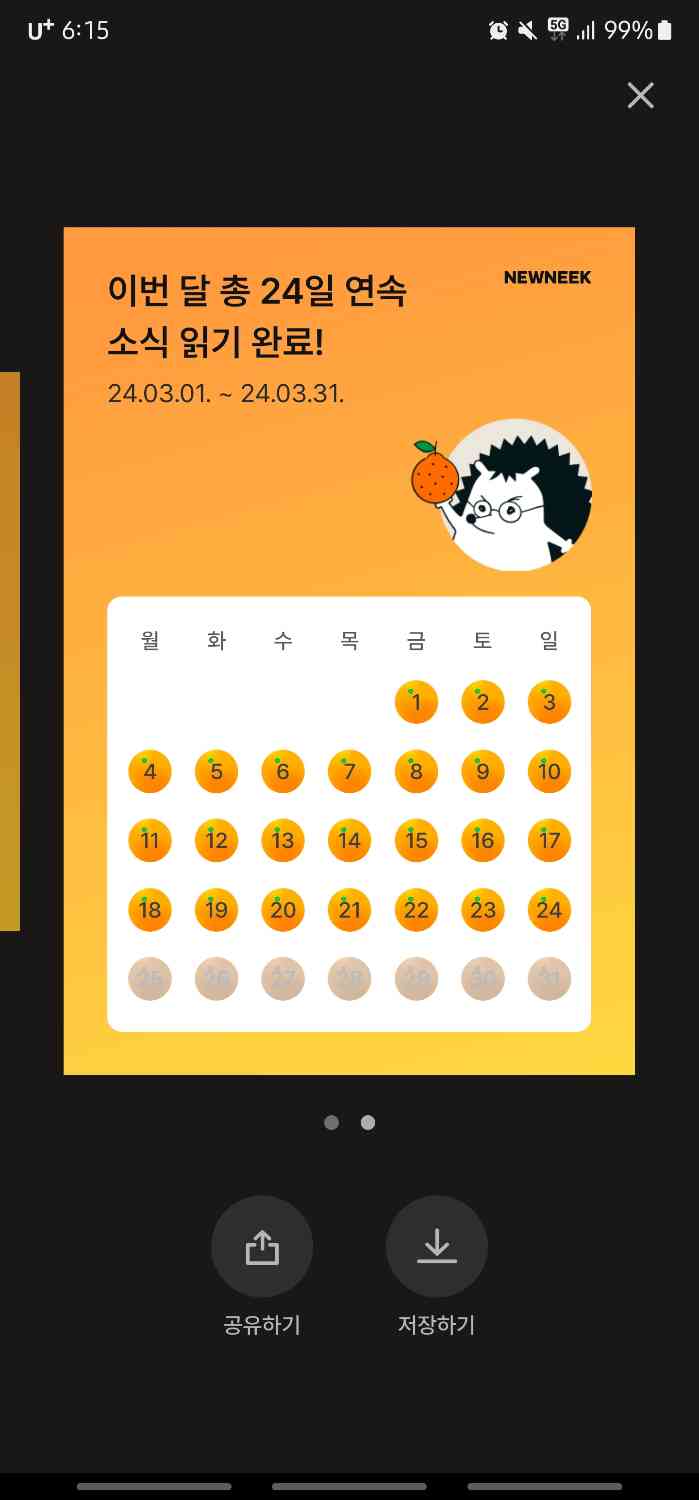
Task: Close the reading streak card viewer
Action: 640,95
